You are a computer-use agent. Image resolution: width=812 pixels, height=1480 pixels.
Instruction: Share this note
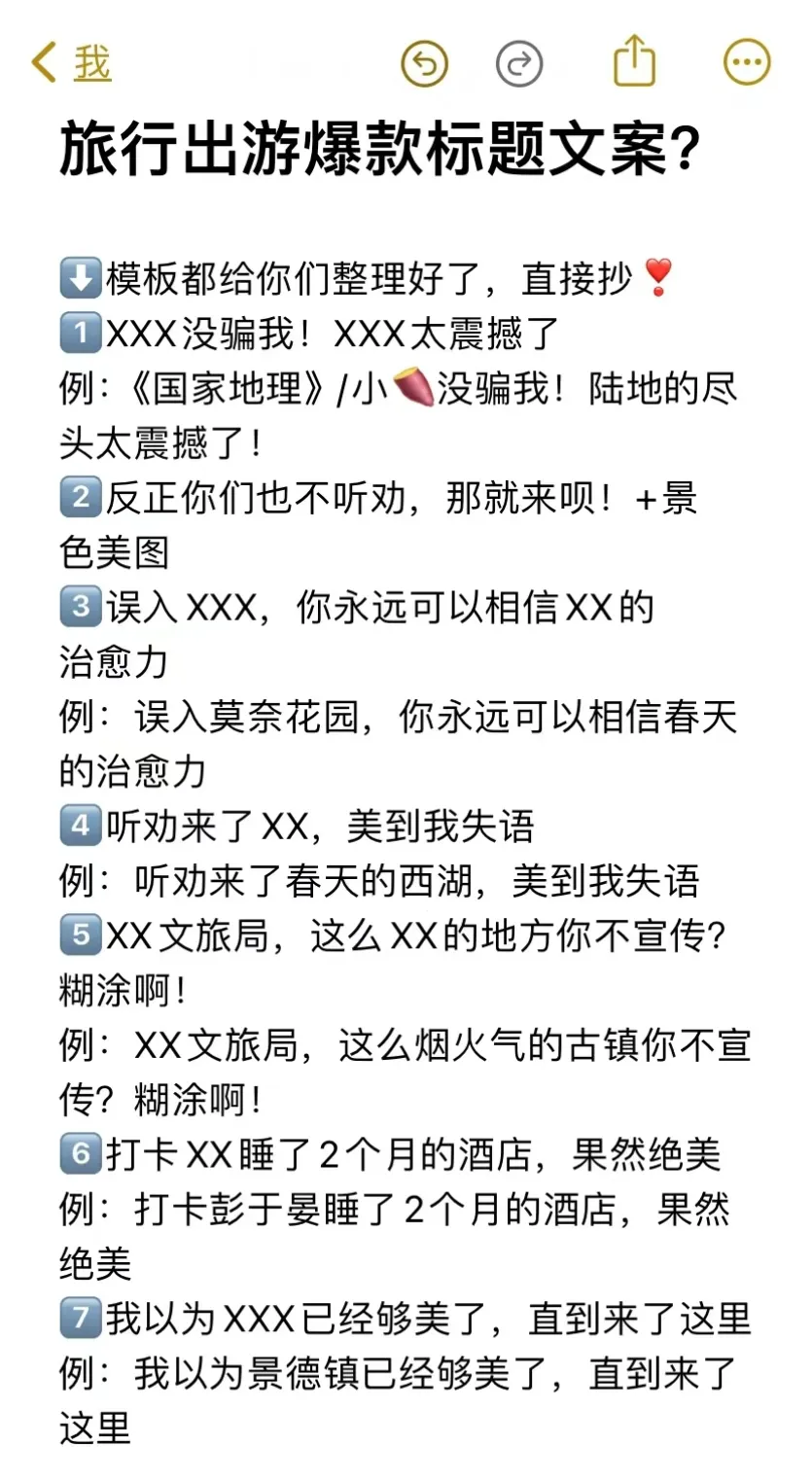[x=635, y=61]
